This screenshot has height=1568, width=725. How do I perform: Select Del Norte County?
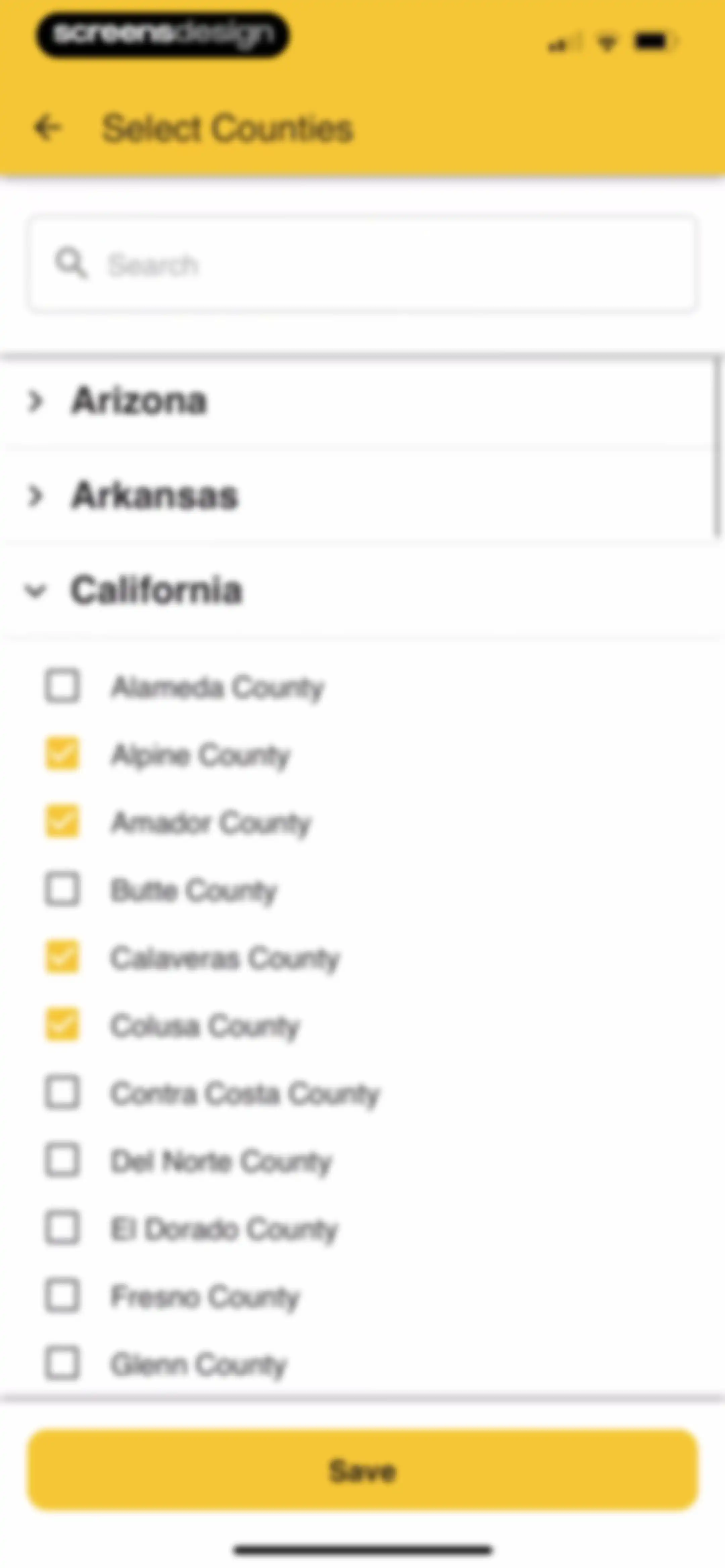62,1161
